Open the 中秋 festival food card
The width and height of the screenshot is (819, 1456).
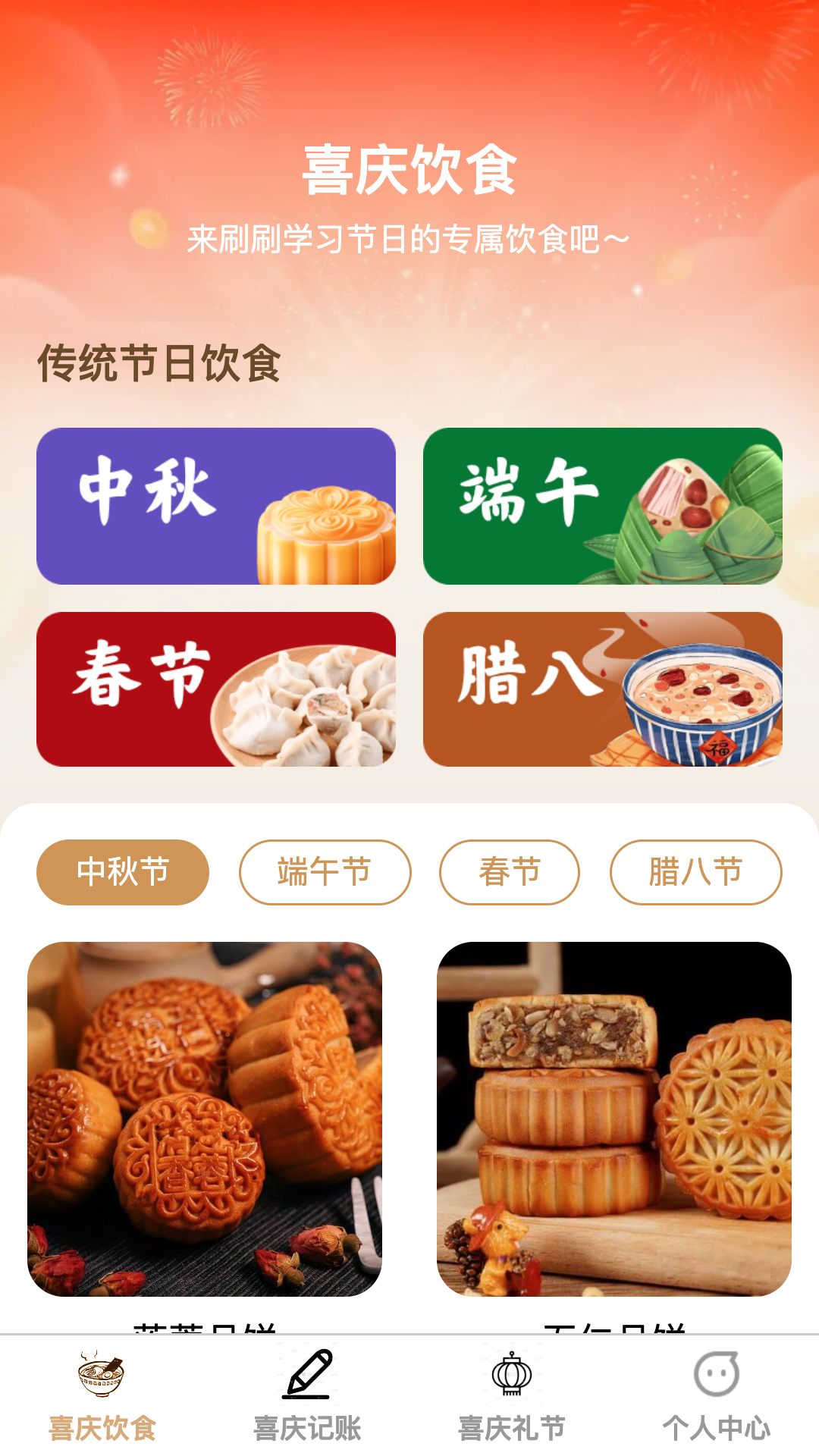216,506
